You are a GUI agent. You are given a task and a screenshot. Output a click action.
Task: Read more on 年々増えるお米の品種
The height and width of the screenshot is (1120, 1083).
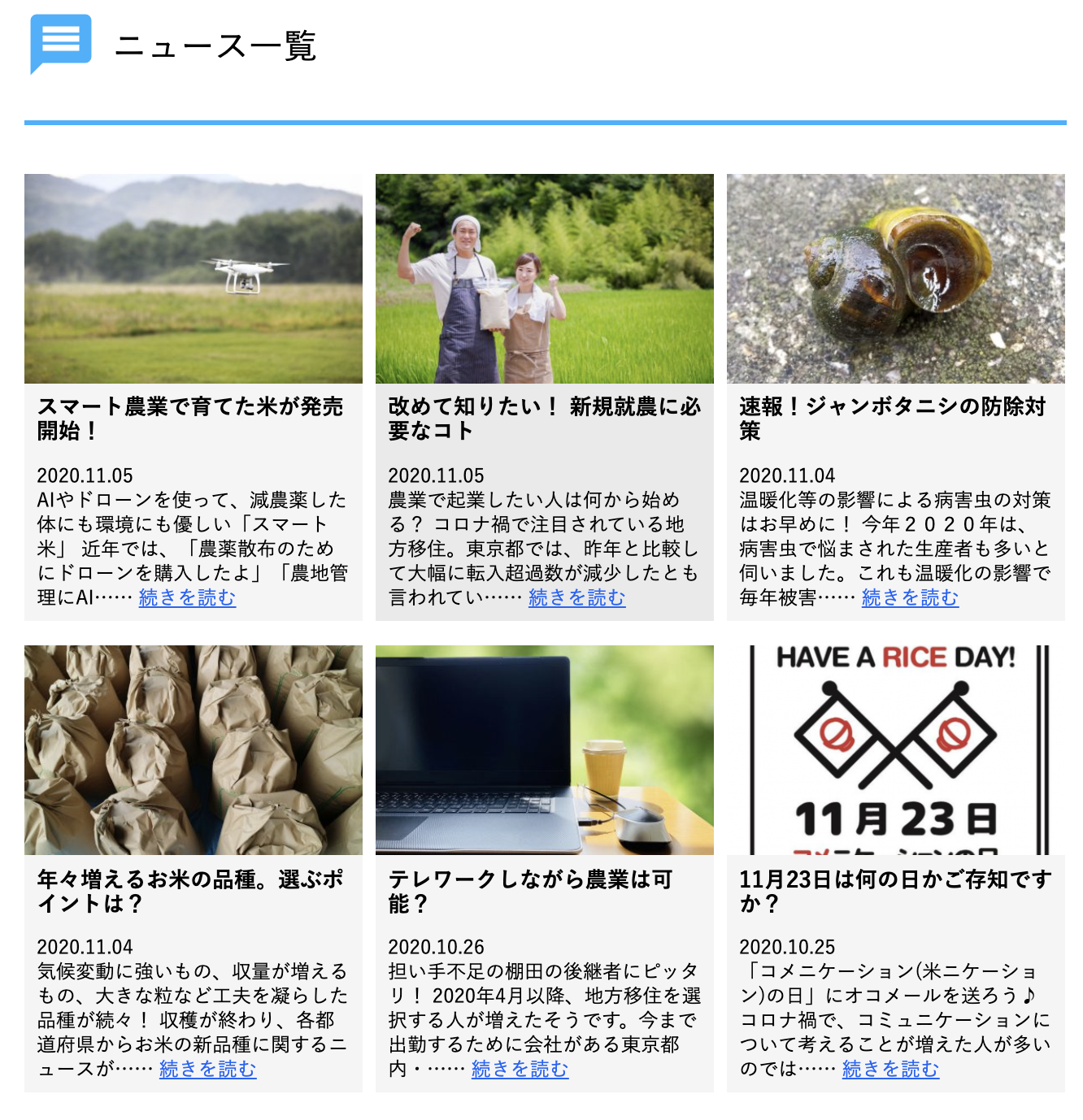point(207,1070)
